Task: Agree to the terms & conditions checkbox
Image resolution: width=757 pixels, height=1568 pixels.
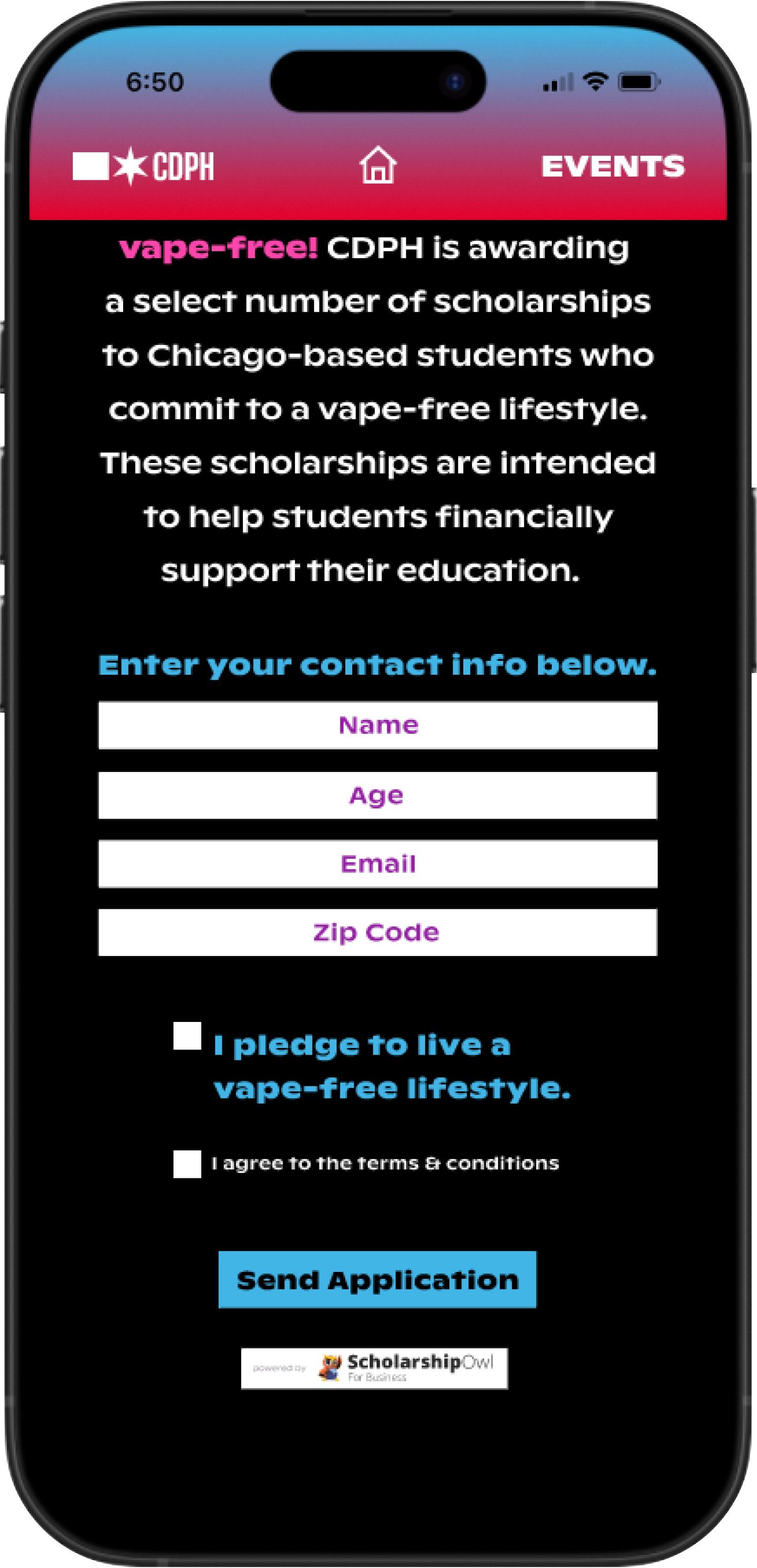Action: click(x=187, y=1164)
